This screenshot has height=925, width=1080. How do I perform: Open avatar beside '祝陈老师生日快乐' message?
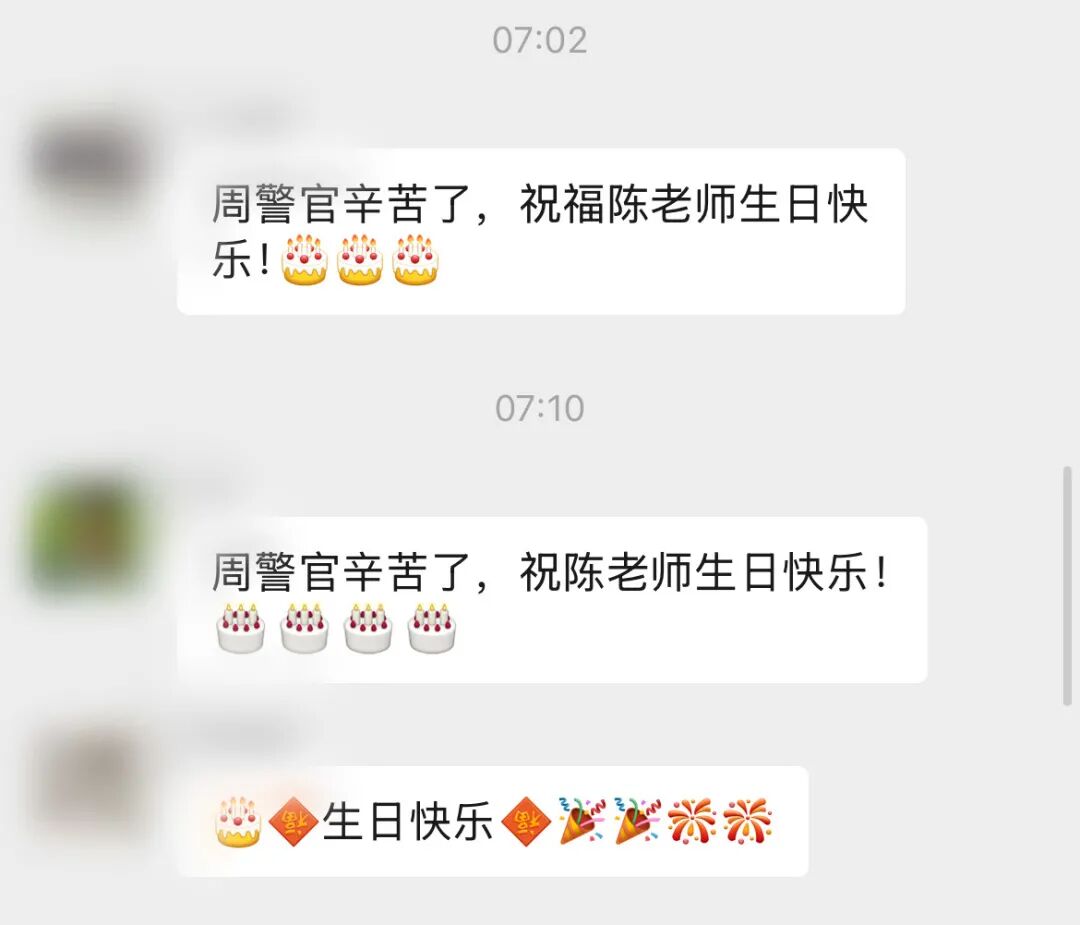coord(90,532)
